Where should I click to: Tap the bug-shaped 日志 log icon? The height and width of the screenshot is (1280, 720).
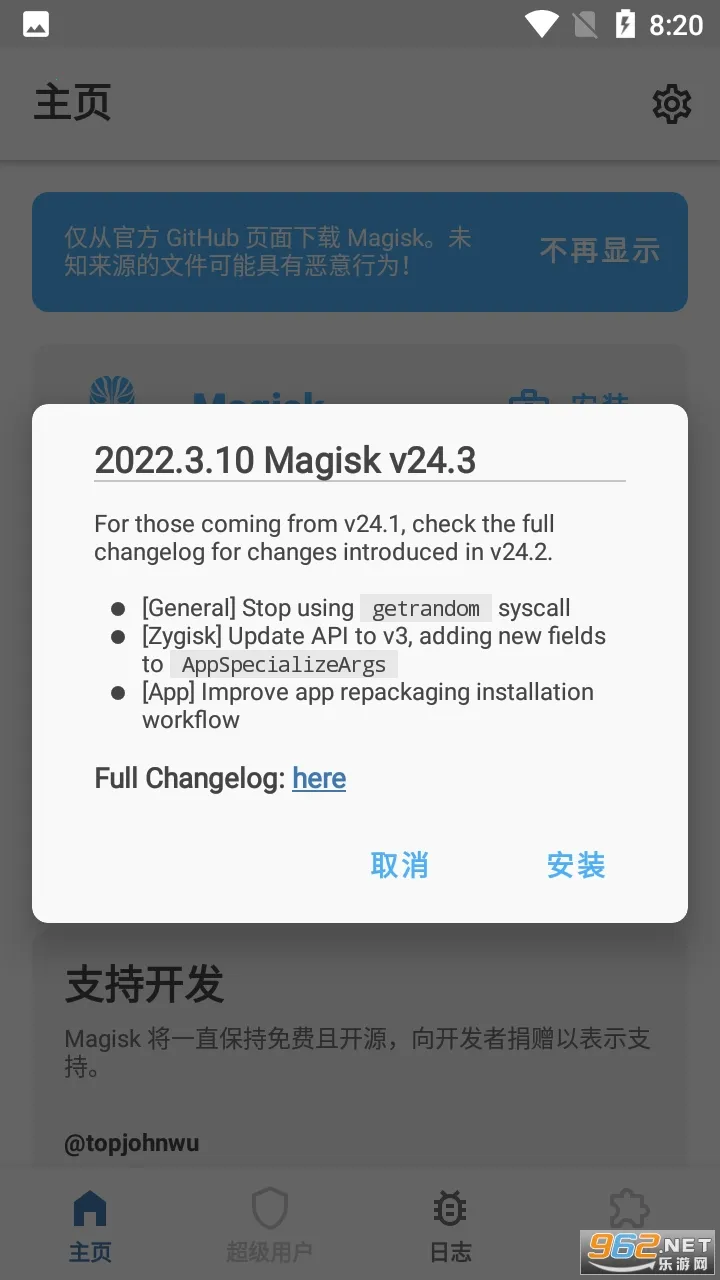tap(450, 1208)
